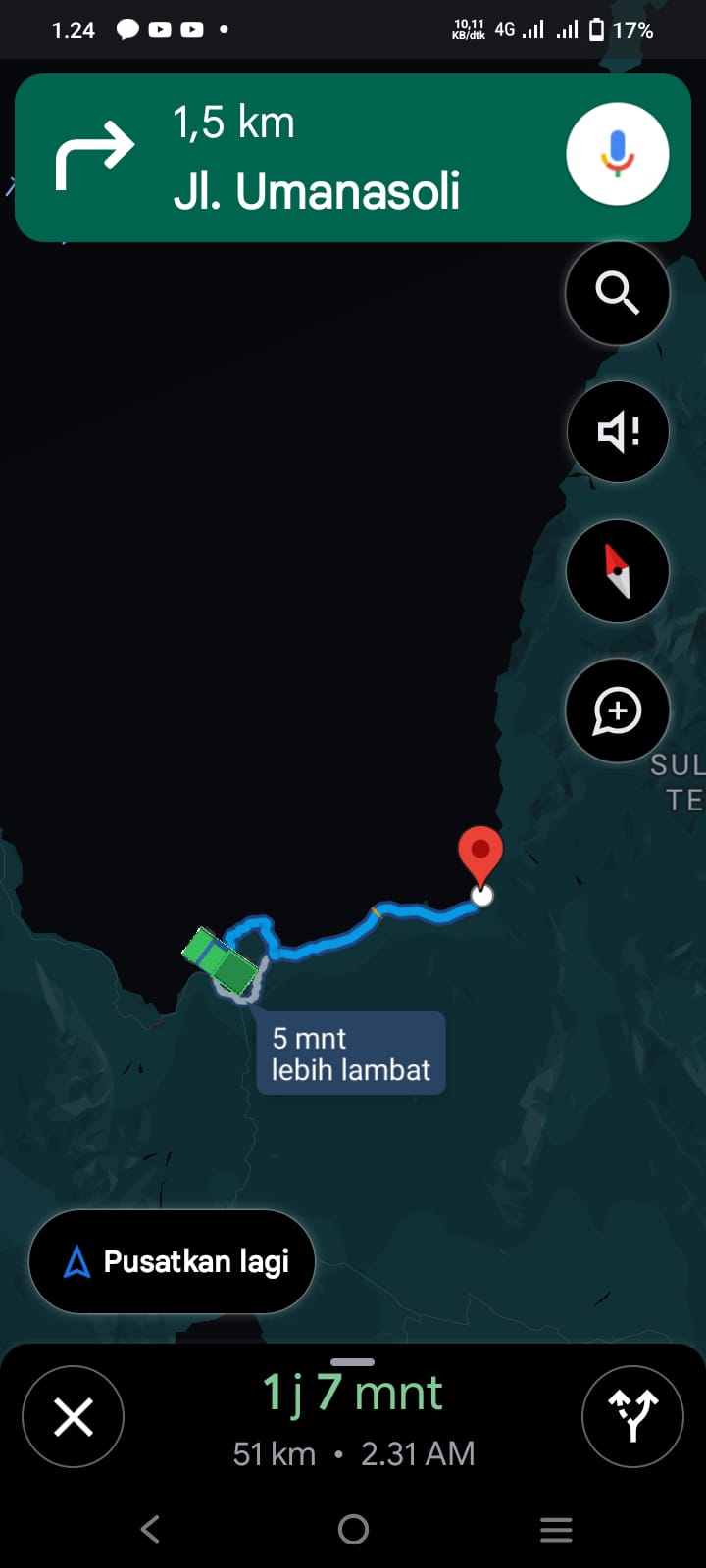Go back using system back button

150,1529
